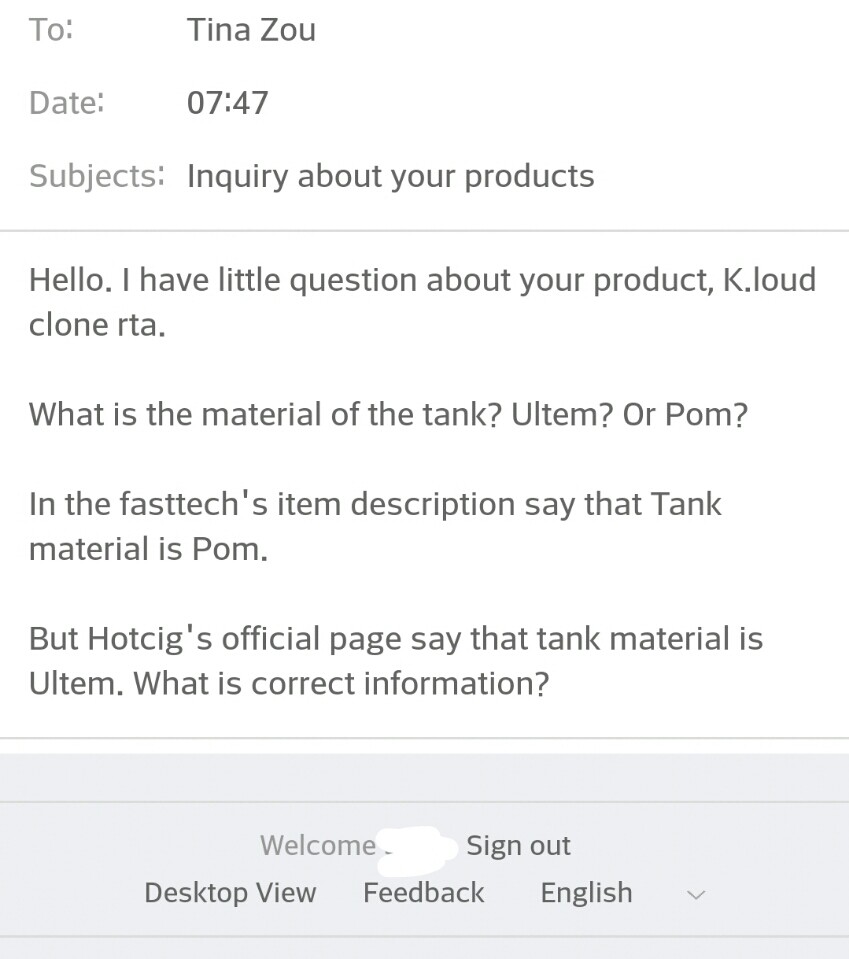Expand the English language dropdown
849x959 pixels.
697,894
